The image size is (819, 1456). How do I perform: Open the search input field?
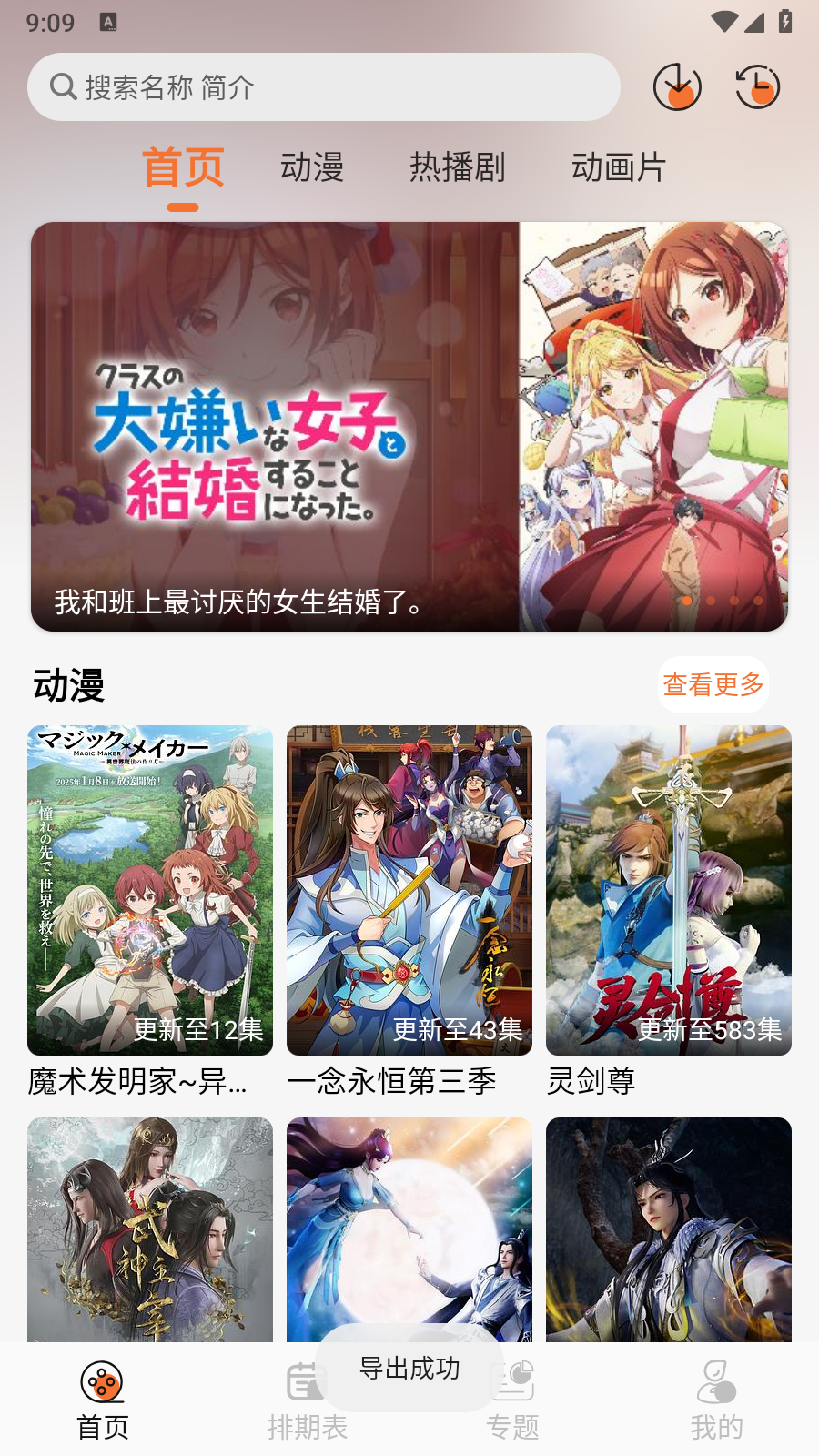click(324, 86)
